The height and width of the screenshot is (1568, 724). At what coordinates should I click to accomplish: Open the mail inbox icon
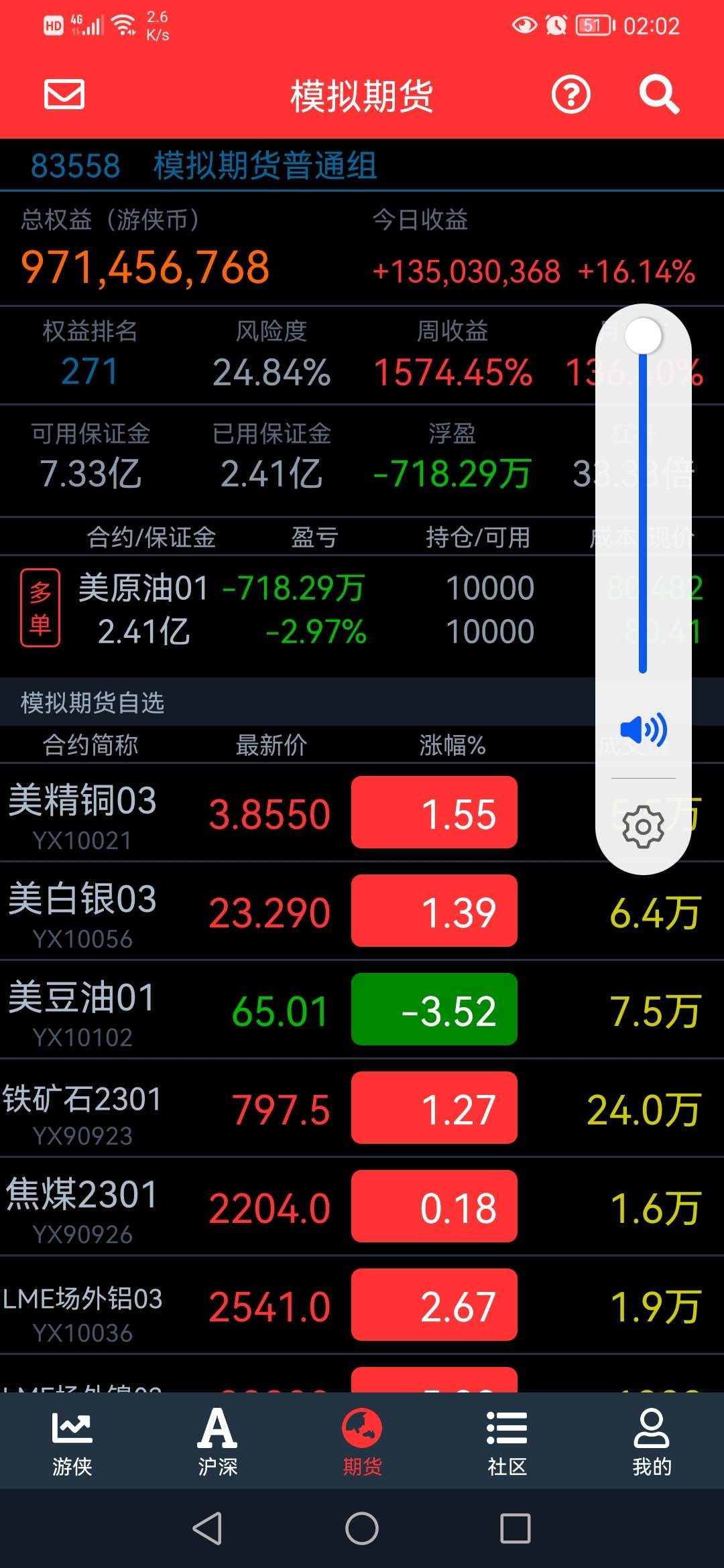pyautogui.click(x=64, y=94)
